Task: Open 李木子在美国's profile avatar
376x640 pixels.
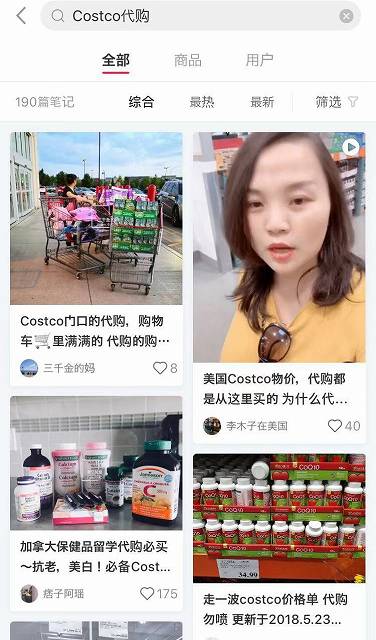Action: (x=212, y=426)
